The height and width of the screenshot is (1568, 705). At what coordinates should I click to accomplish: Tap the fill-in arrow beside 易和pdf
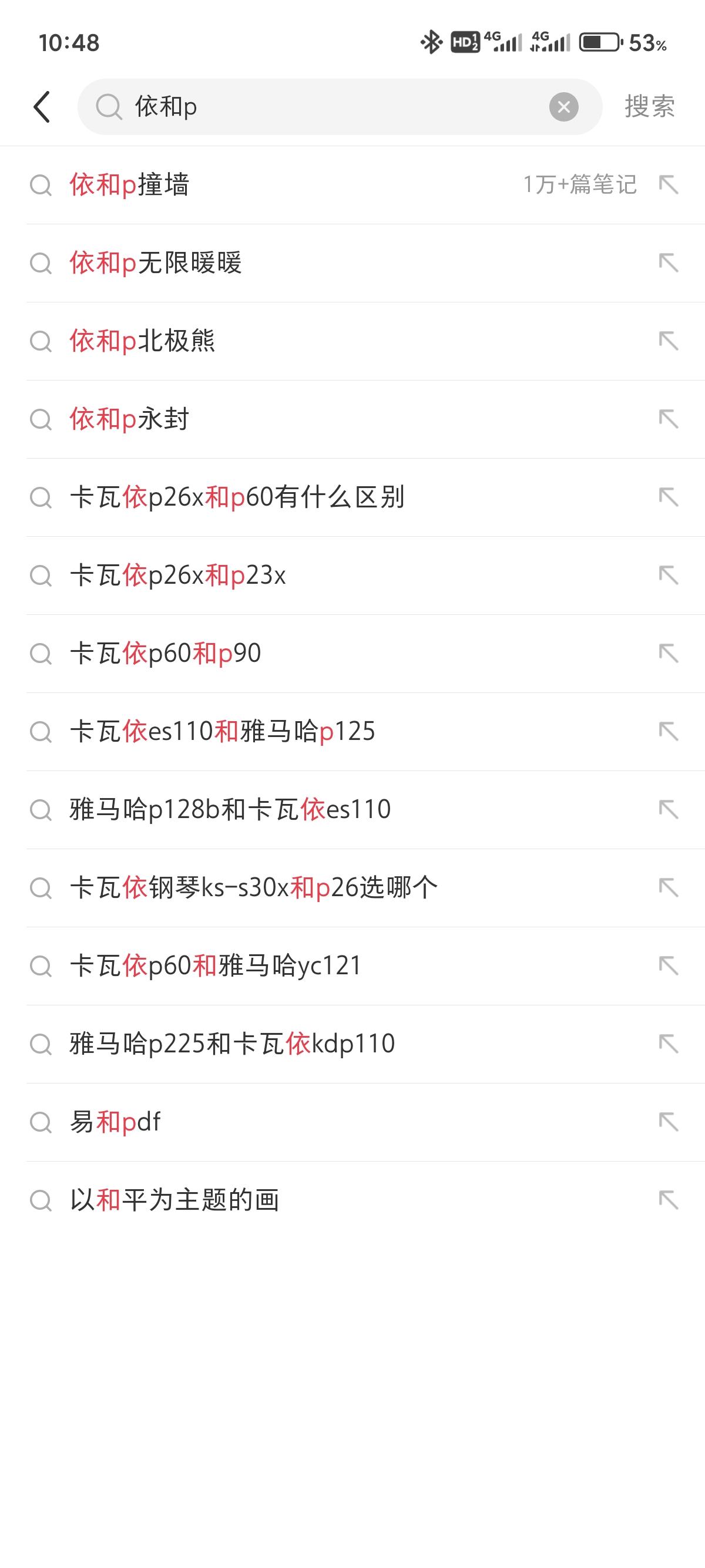pos(669,1122)
